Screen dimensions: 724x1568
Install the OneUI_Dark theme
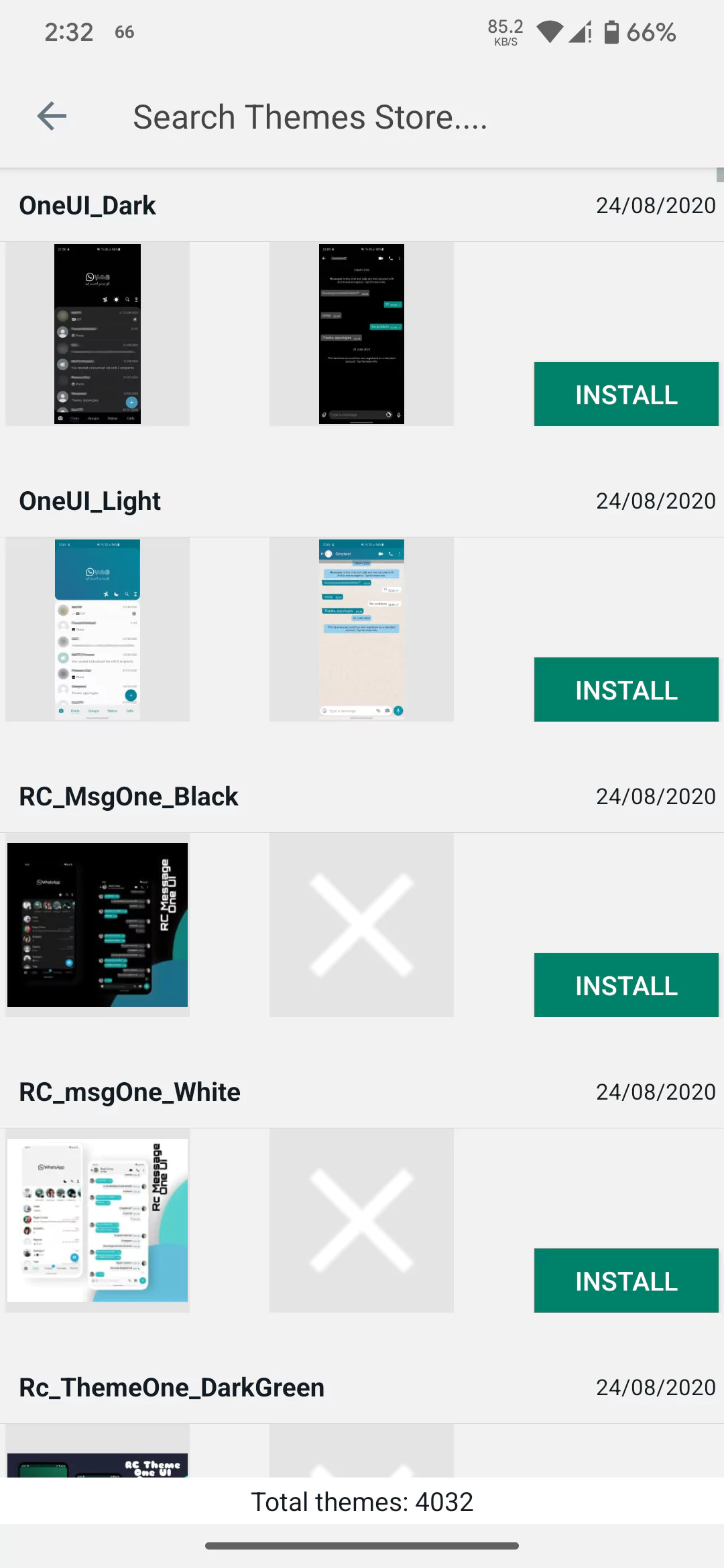626,394
